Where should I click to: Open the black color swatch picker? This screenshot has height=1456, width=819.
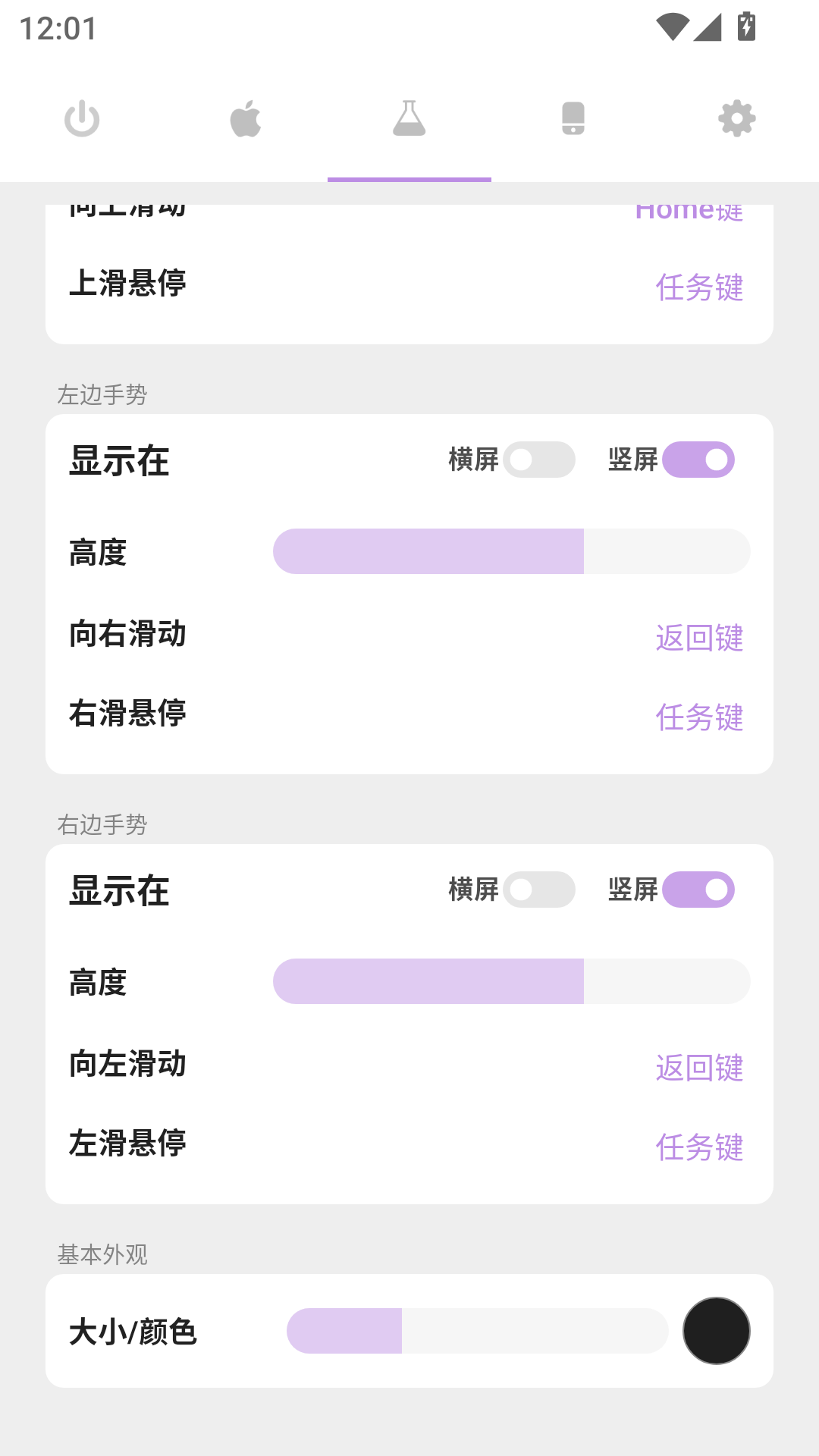pyautogui.click(x=717, y=1331)
